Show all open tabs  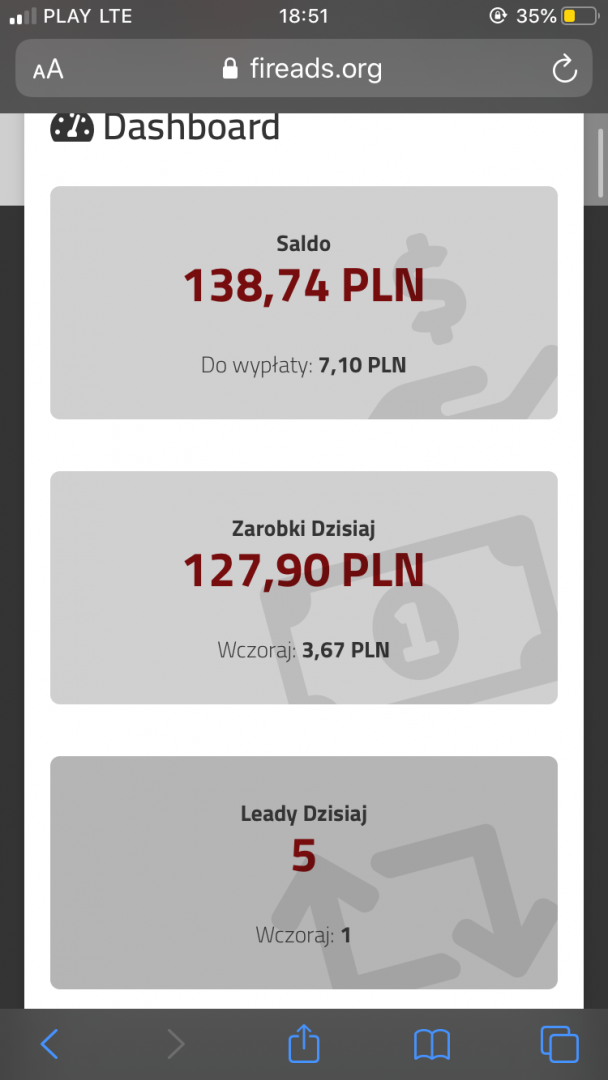click(559, 1044)
